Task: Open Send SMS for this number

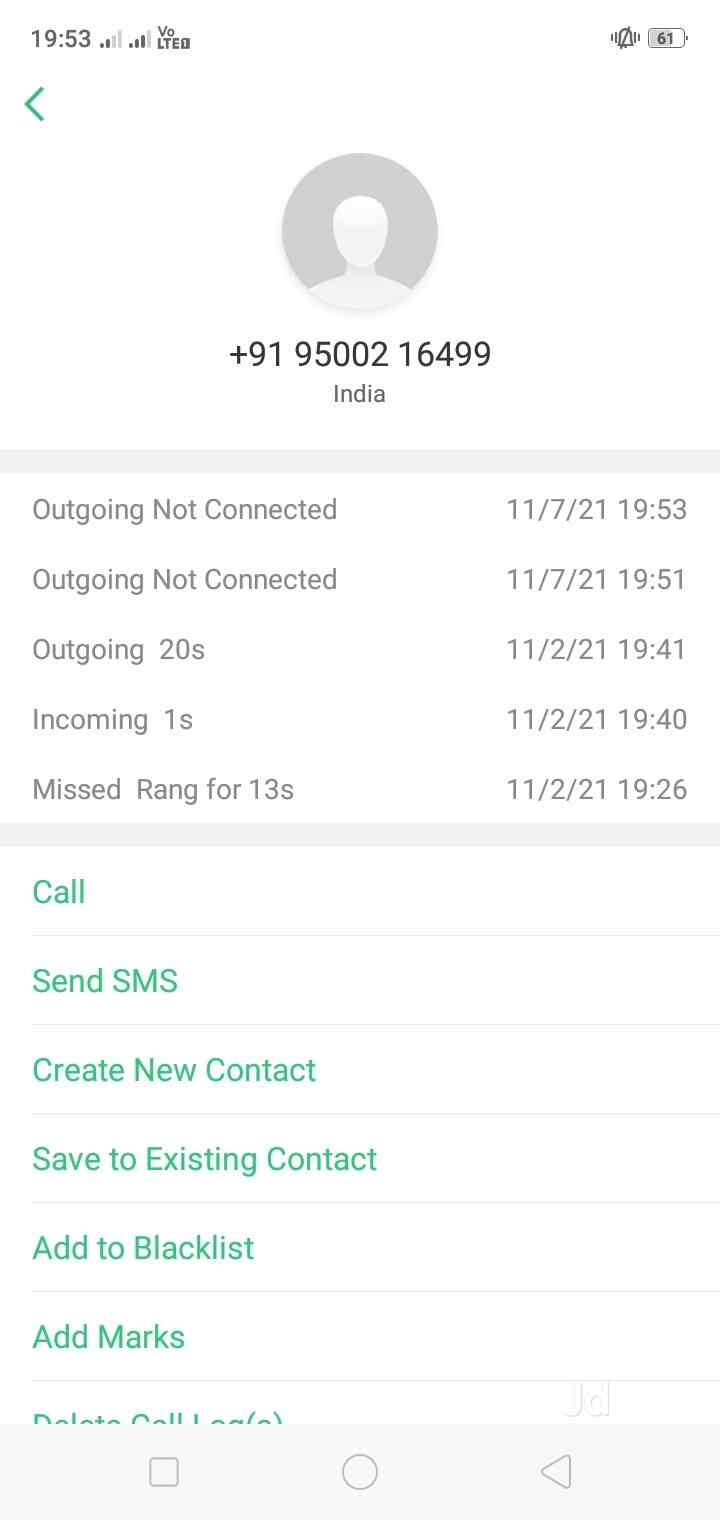Action: 105,981
